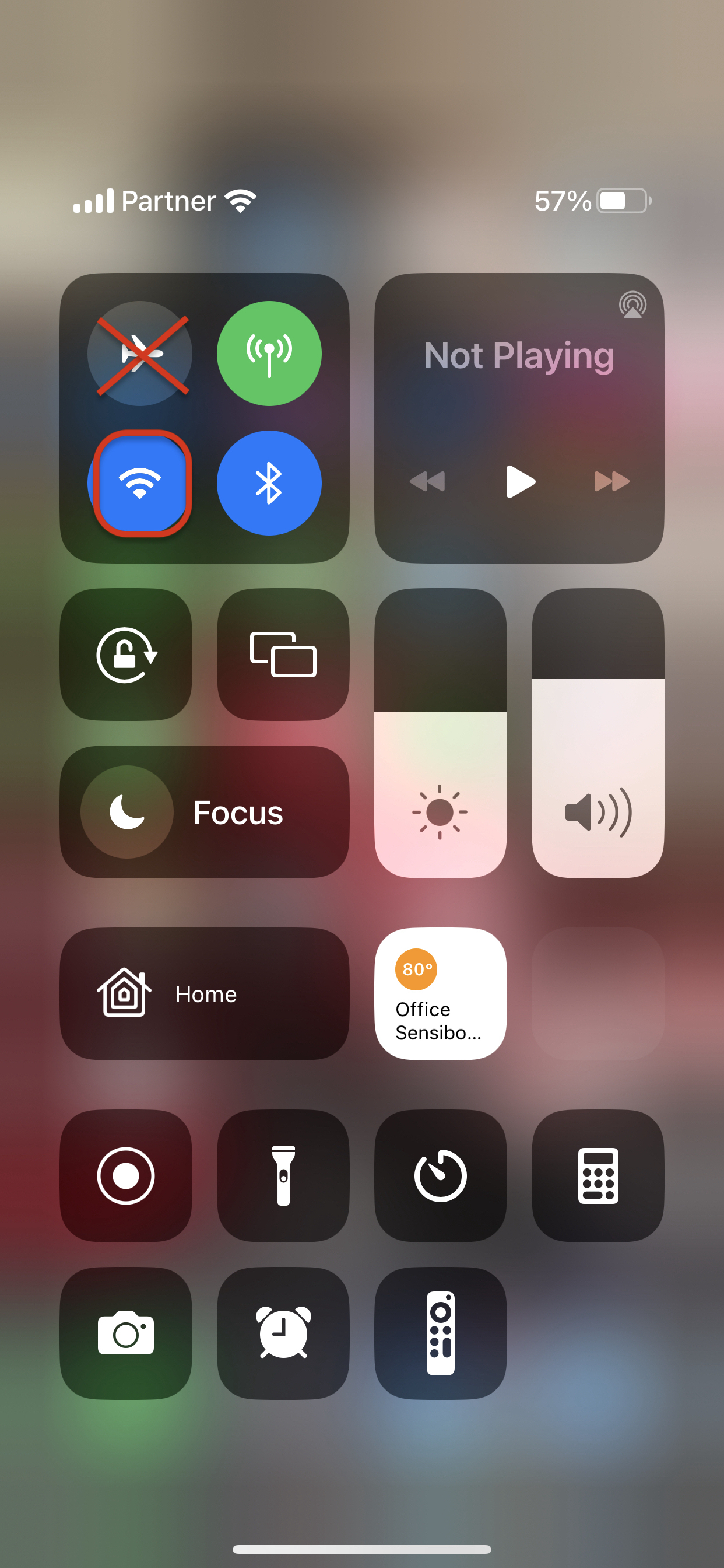Open the timer
Screen dimensions: 724x1568
[441, 1176]
